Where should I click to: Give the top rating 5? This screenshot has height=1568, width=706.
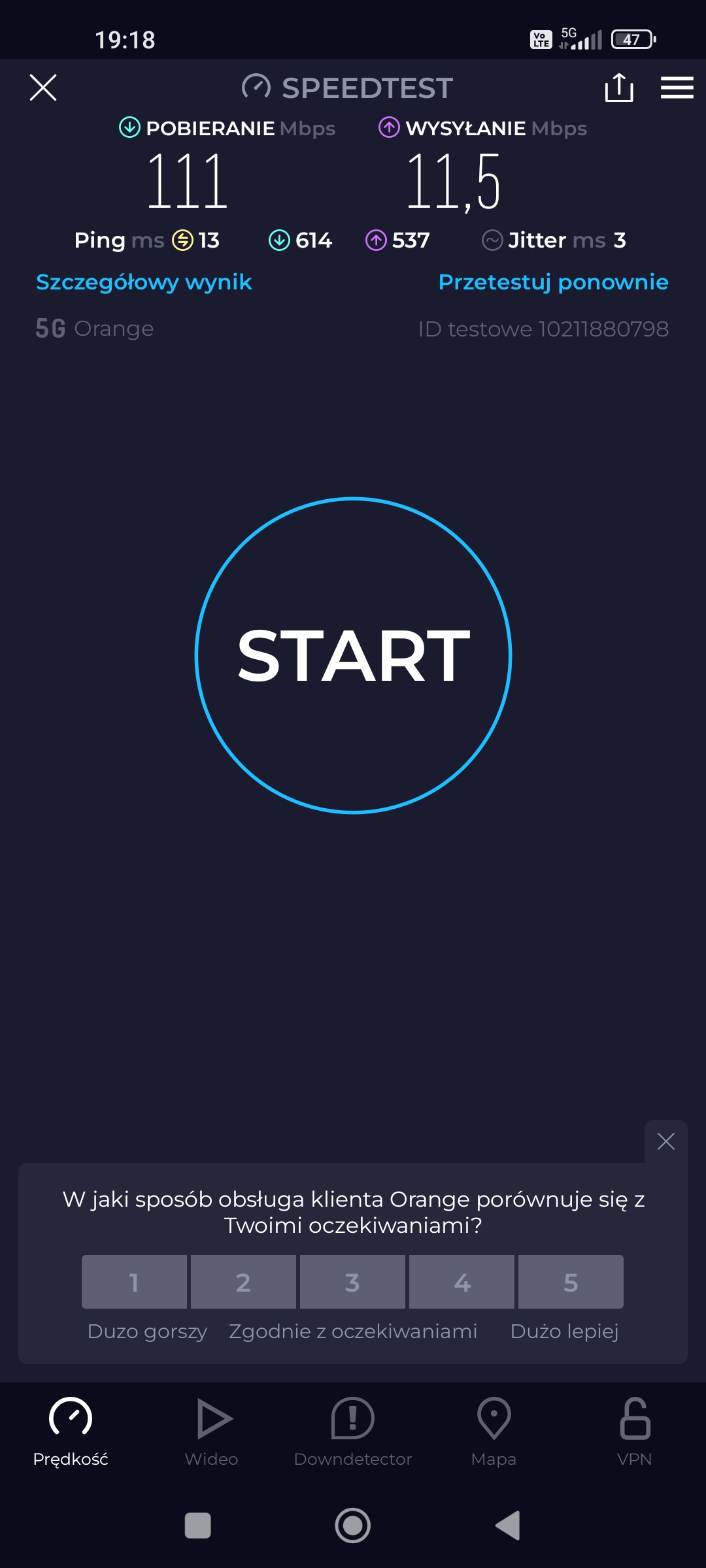[571, 1282]
